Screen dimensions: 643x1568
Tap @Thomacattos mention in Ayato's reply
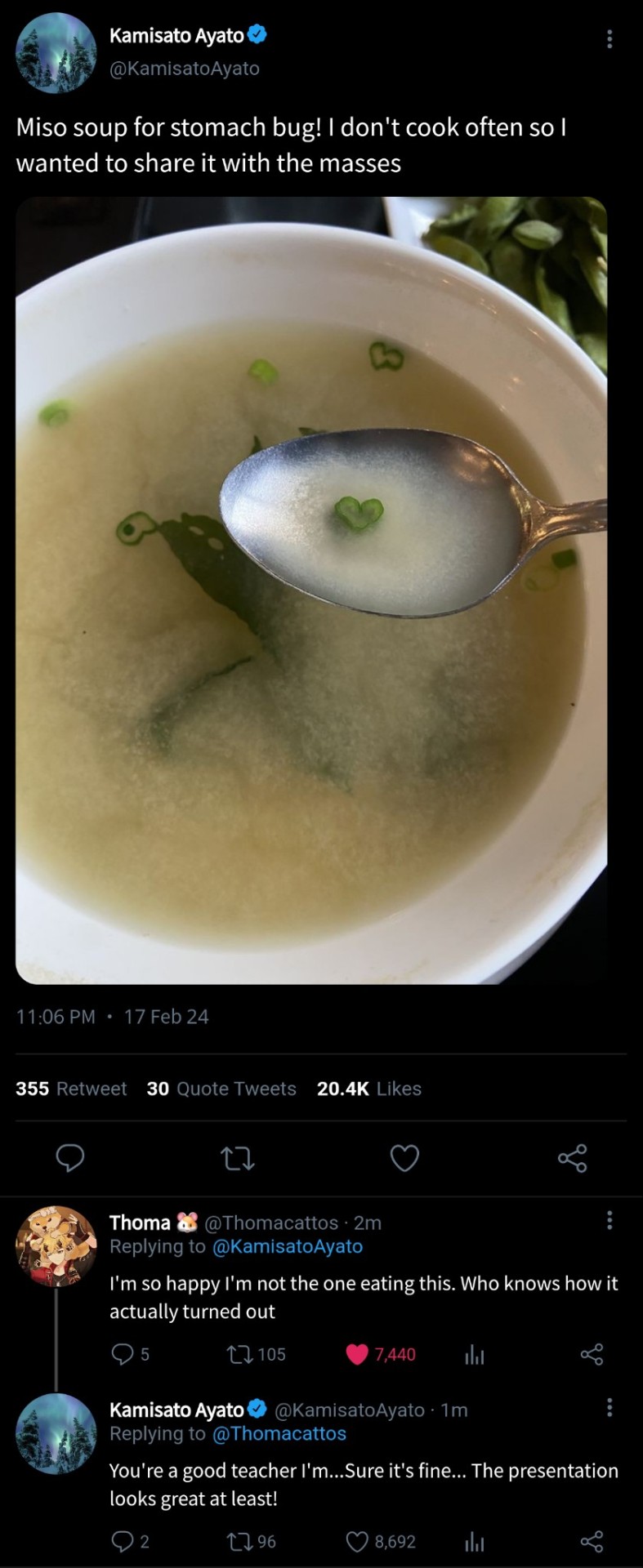click(279, 1433)
